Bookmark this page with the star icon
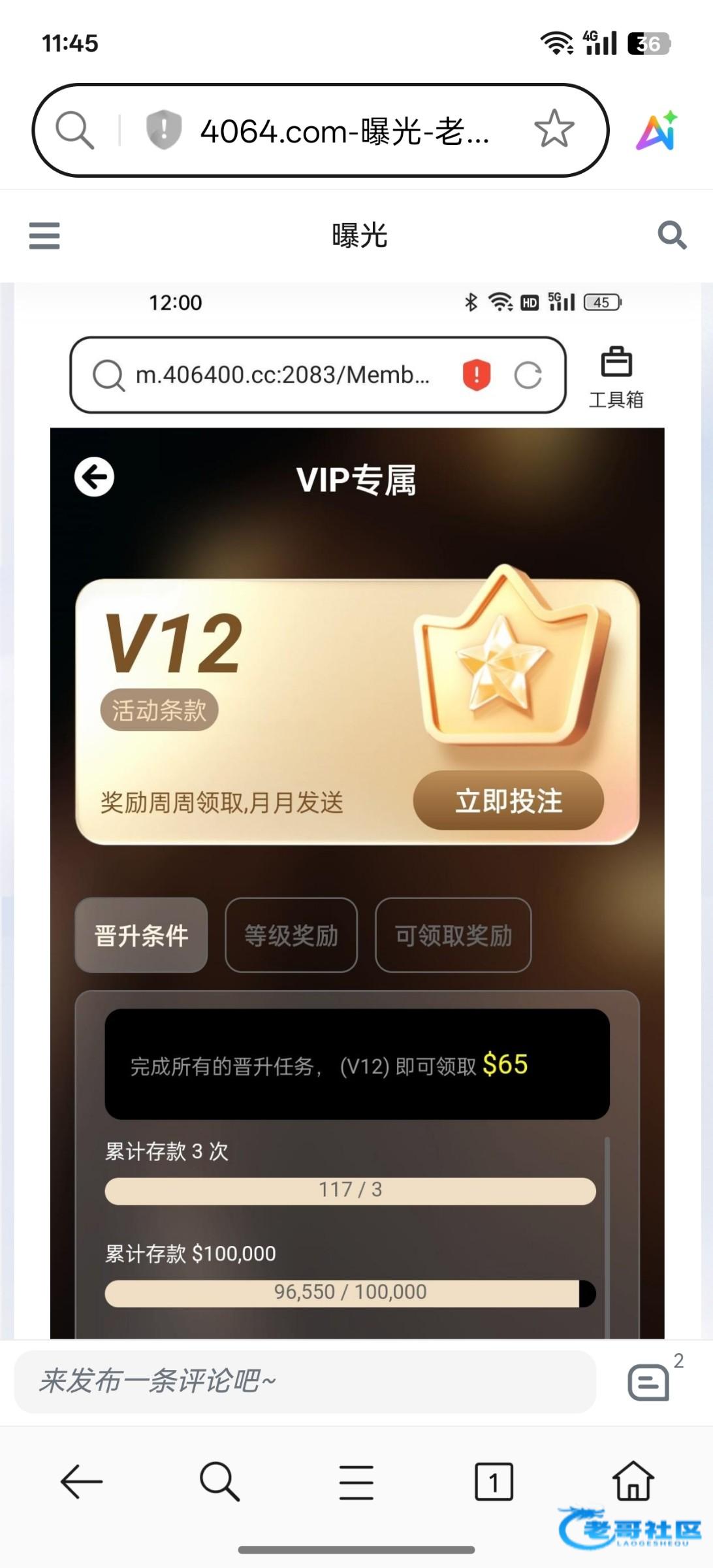The image size is (713, 1568). pyautogui.click(x=554, y=129)
